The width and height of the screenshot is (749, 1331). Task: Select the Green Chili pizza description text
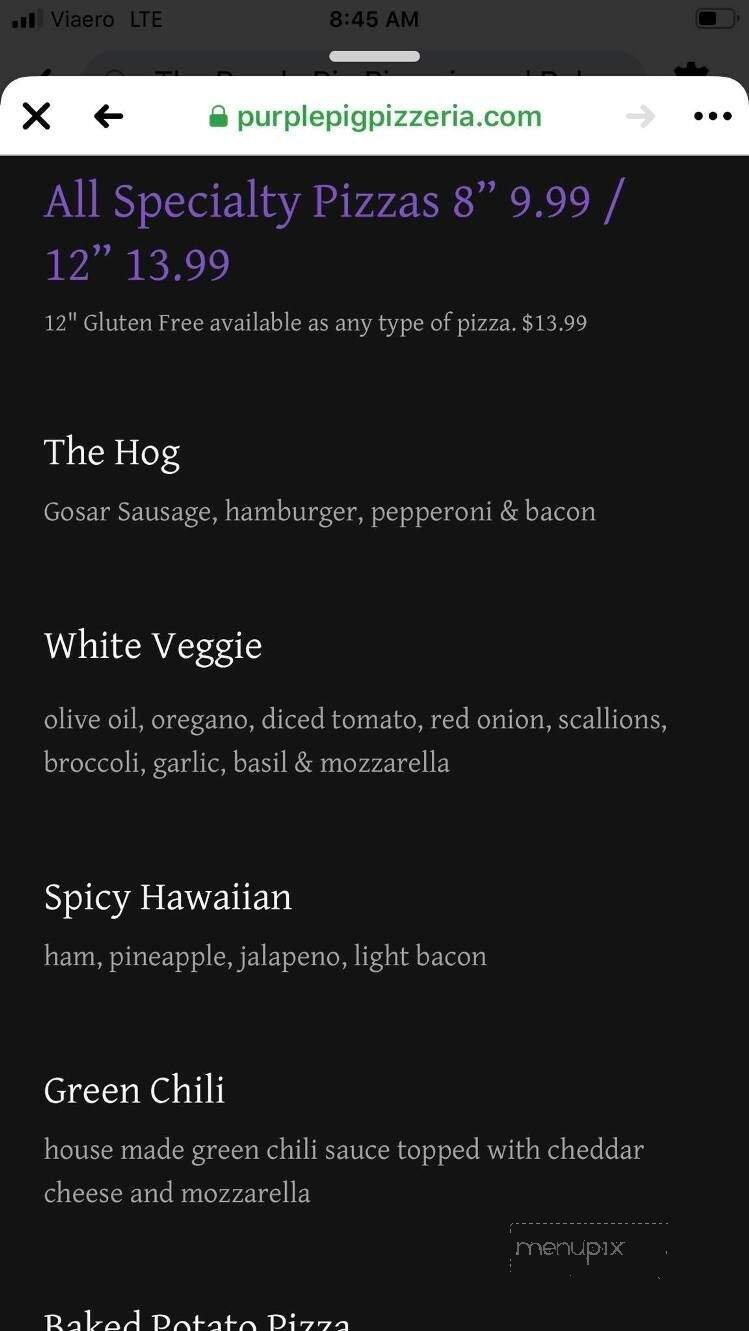pos(343,1171)
